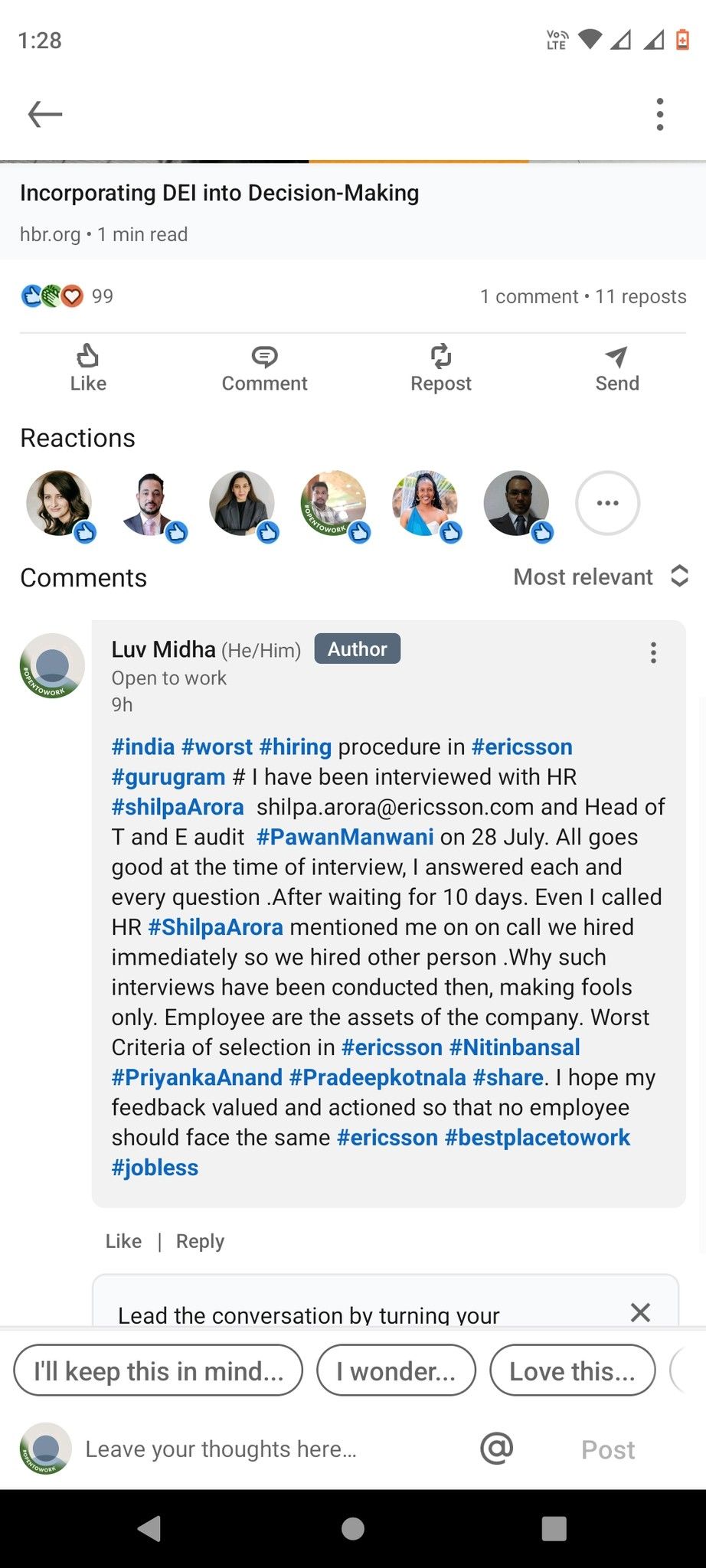The height and width of the screenshot is (1568, 706).
Task: Open the 11 reposts list
Action: click(x=641, y=296)
